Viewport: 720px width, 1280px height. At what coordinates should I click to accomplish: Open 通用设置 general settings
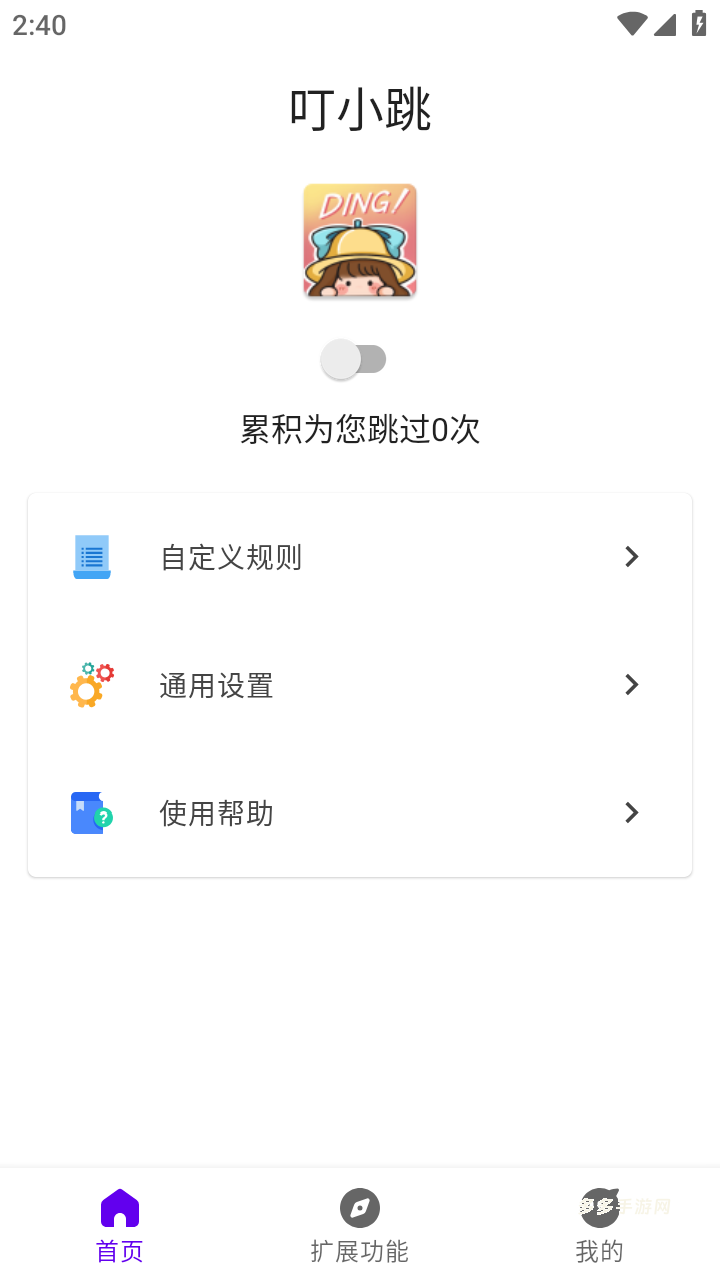click(360, 685)
